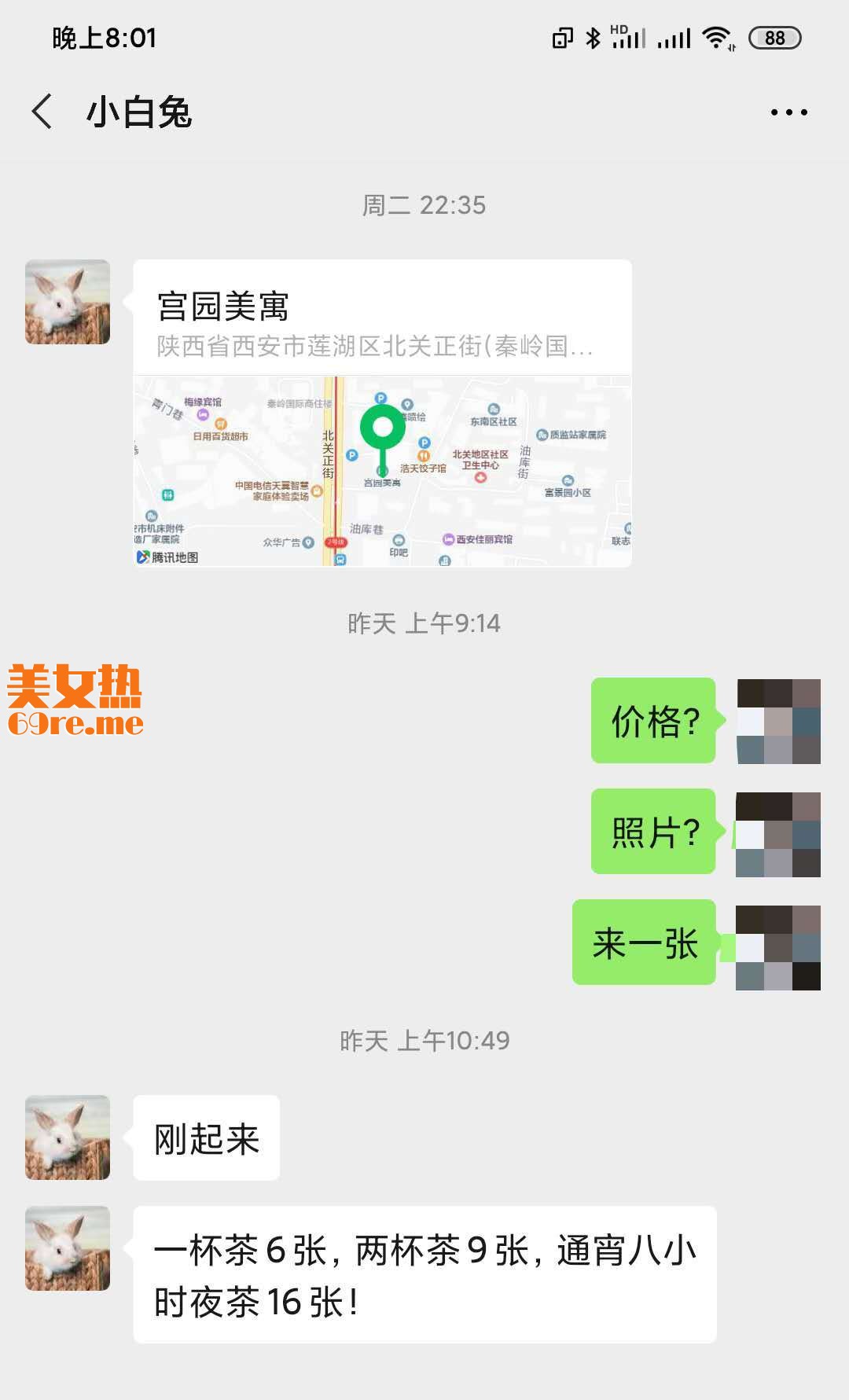Image resolution: width=849 pixels, height=1400 pixels.
Task: Tap the rabbit avatar beside 刚起来 message
Action: coord(68,1137)
